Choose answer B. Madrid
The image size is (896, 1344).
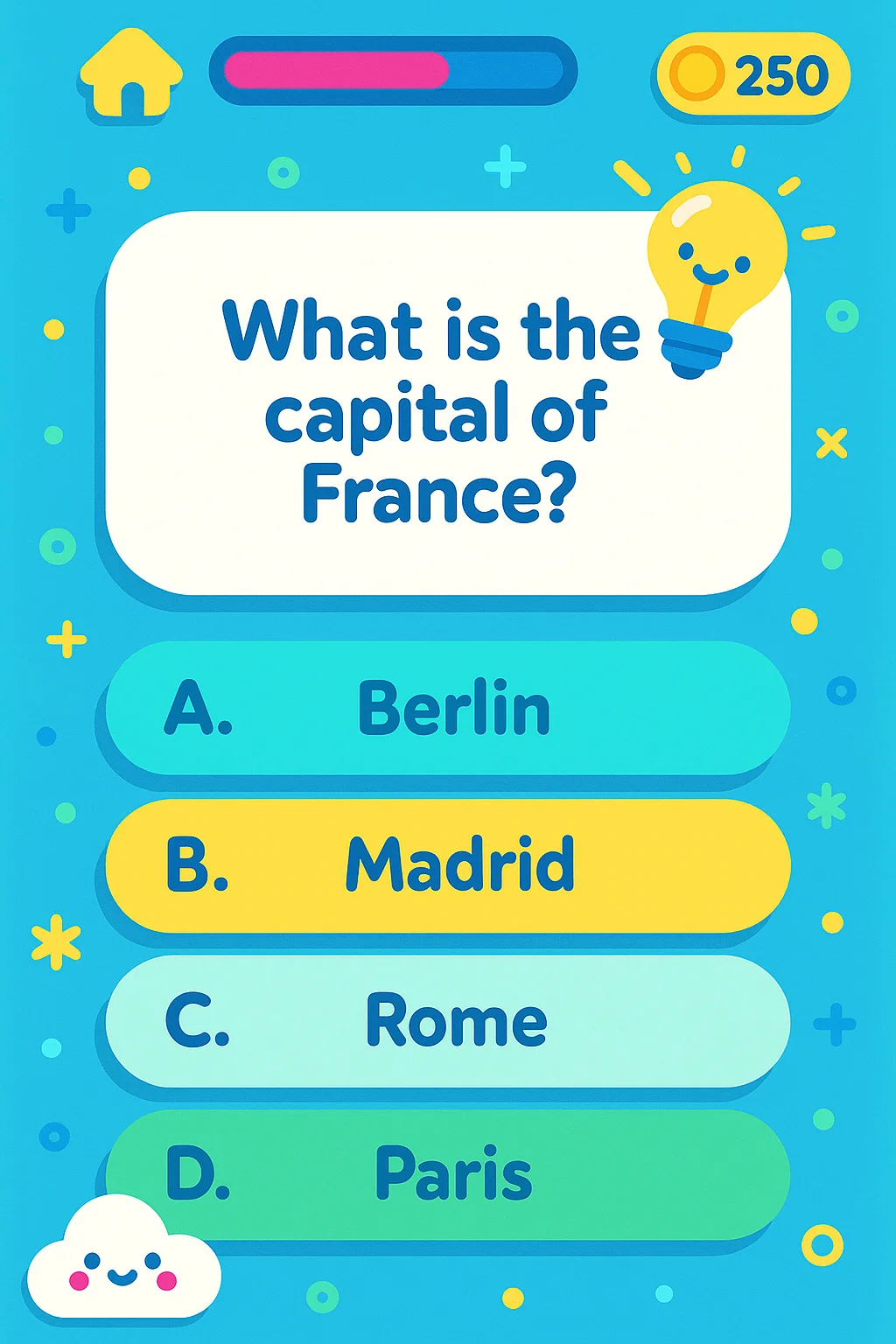[448, 864]
